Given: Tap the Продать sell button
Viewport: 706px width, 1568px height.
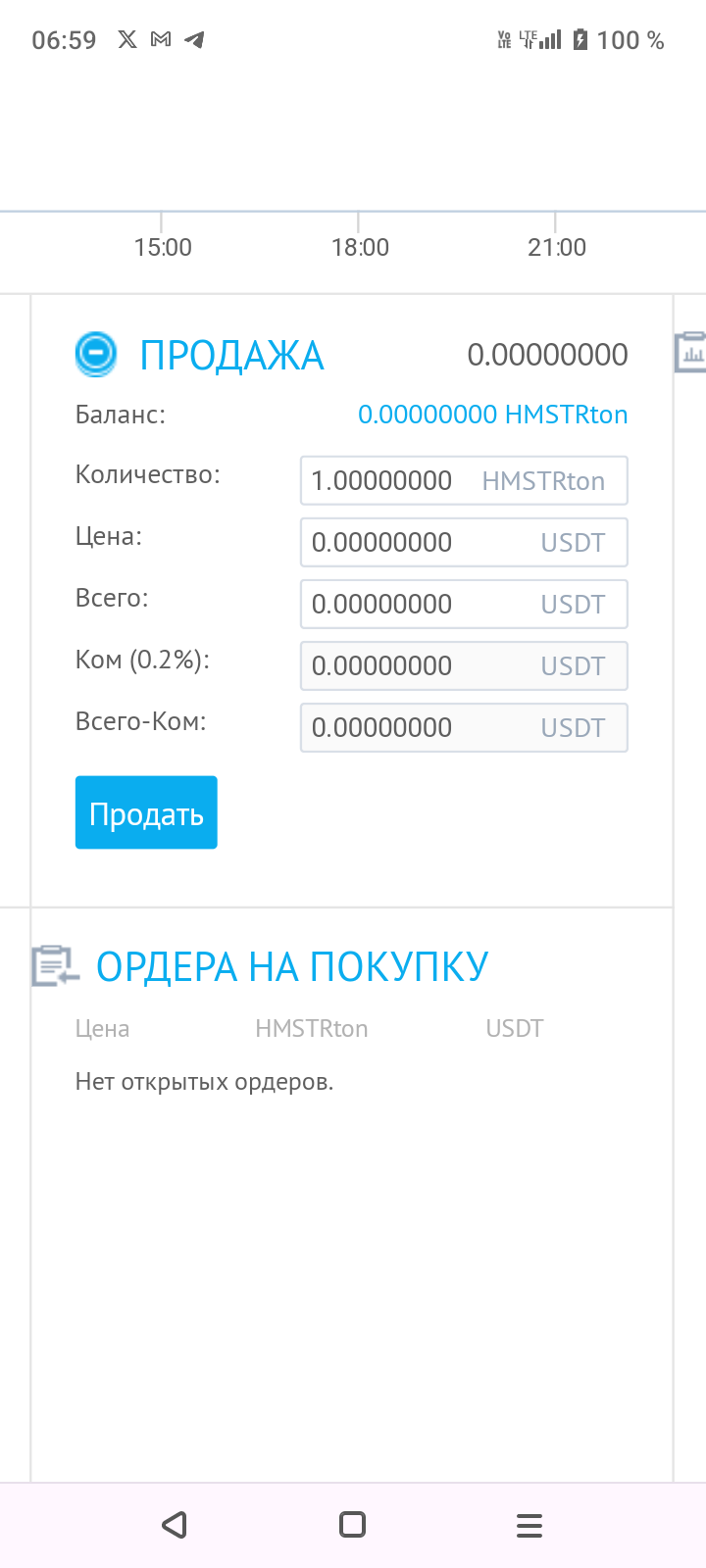Looking at the screenshot, I should [146, 812].
